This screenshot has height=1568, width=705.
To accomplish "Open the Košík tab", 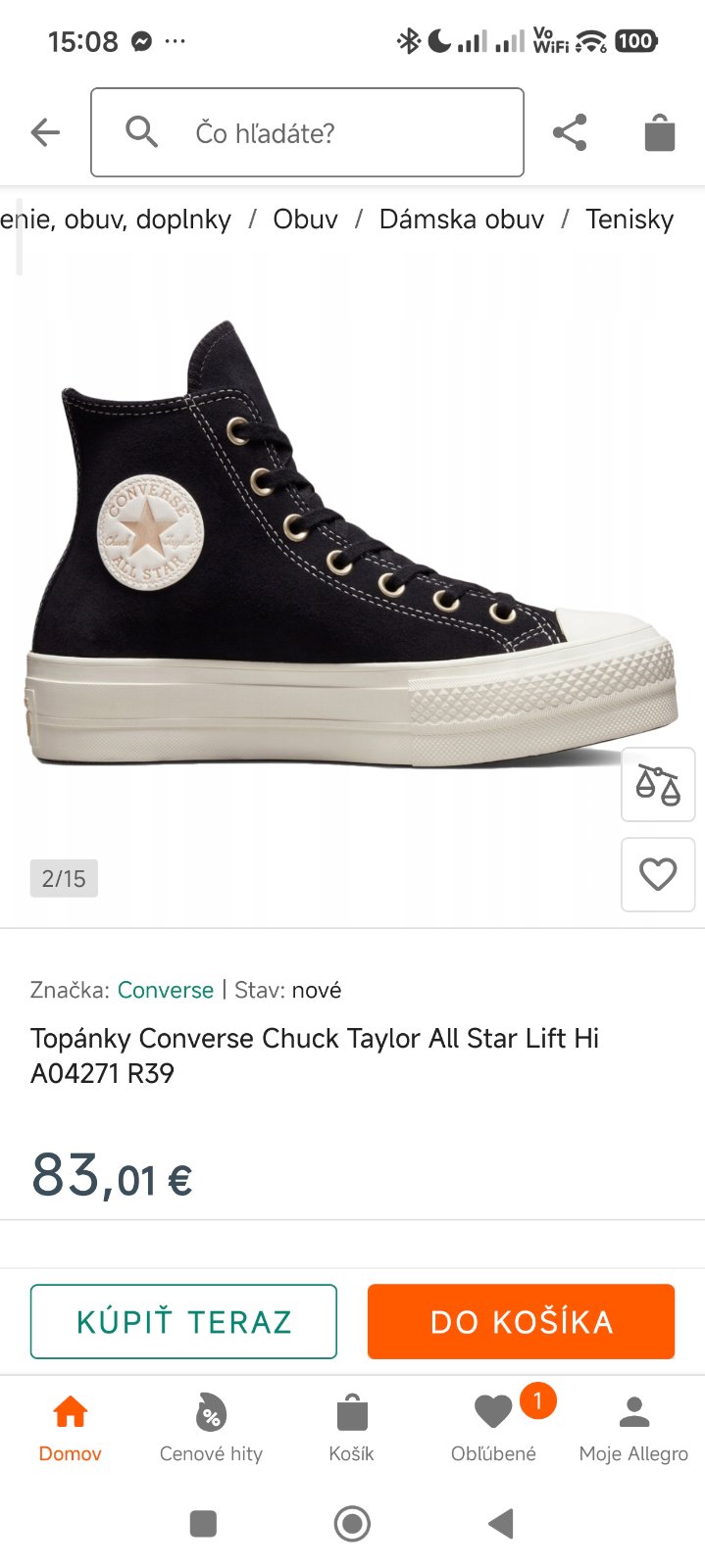I will (x=352, y=1427).
